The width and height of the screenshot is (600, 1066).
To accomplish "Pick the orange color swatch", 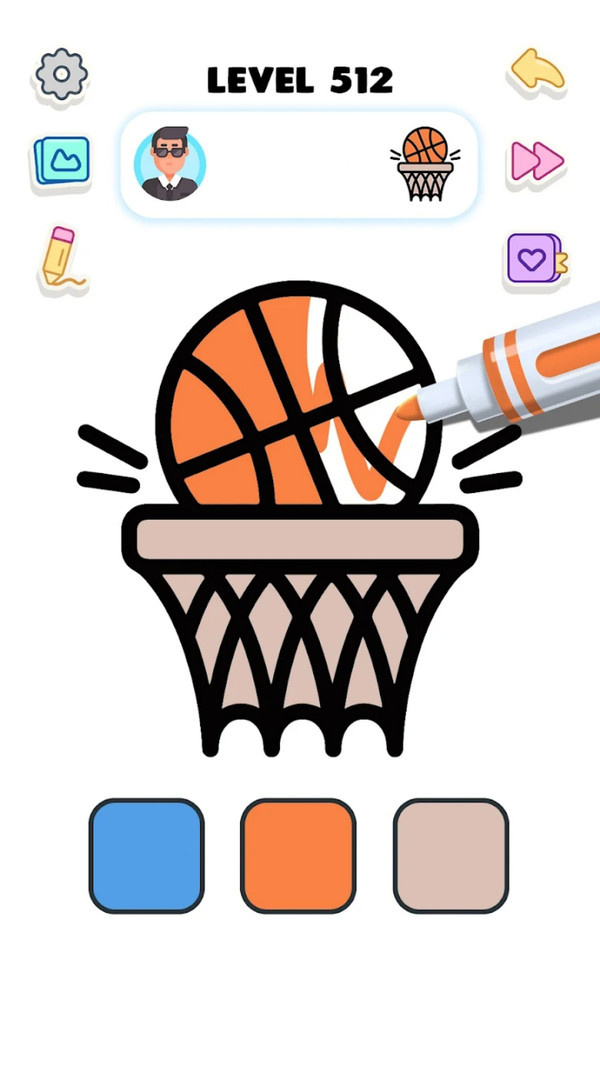I will (x=298, y=856).
